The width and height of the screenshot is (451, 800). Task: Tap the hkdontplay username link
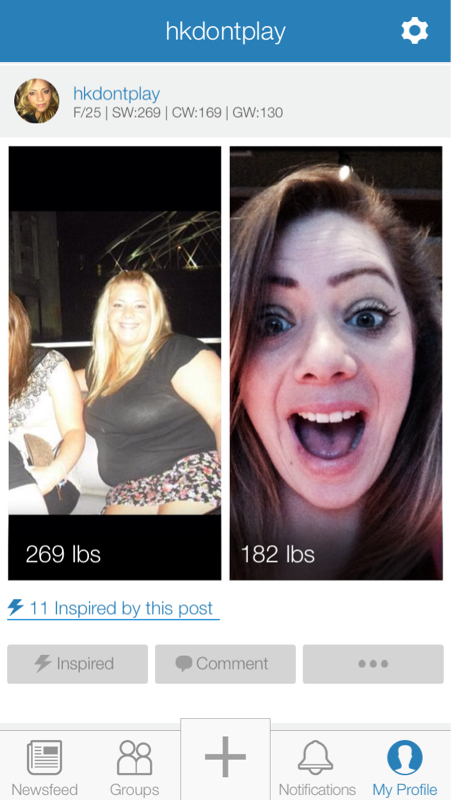(116, 94)
